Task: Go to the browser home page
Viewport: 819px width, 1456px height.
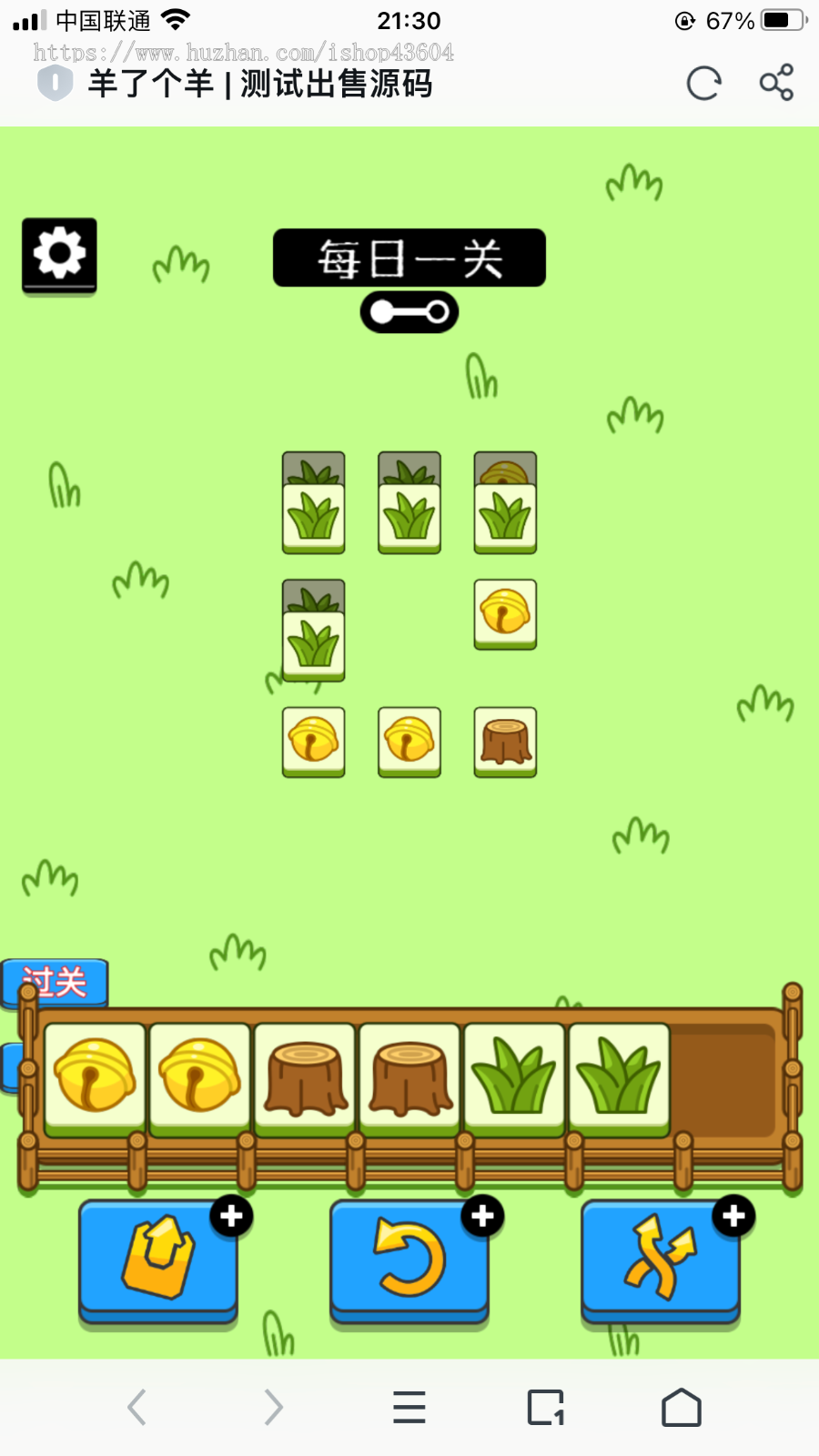Action: pos(682,1407)
